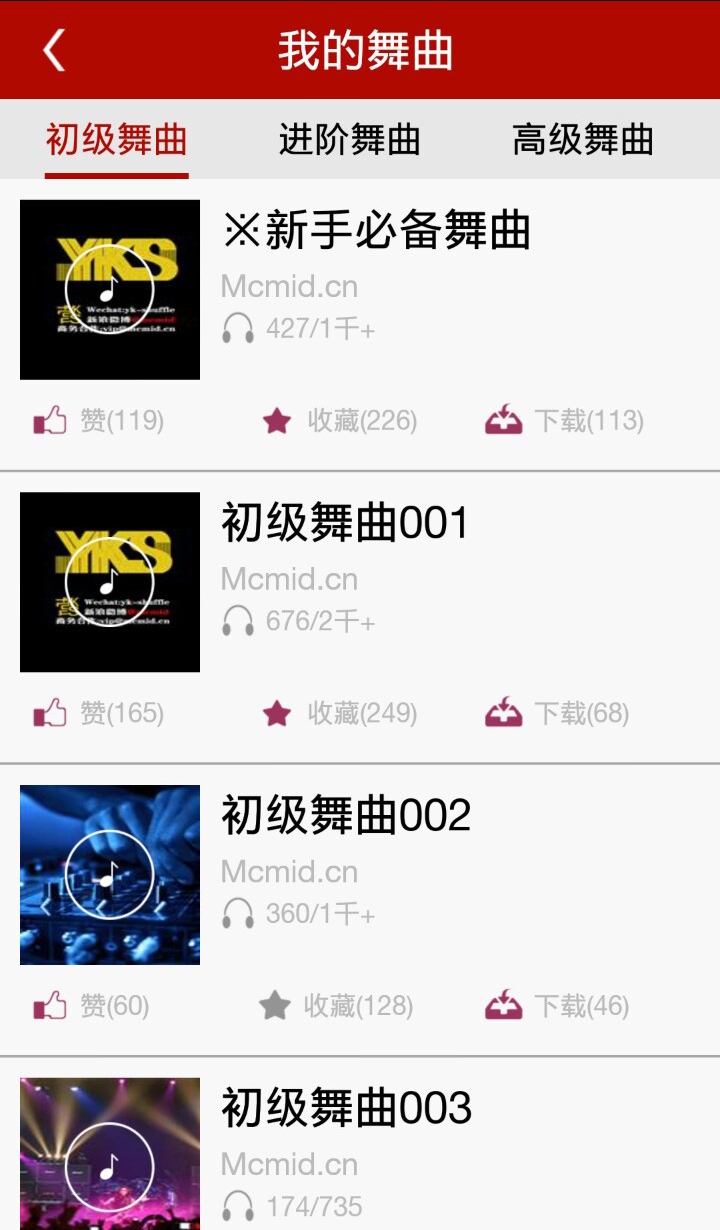Play the 初级舞曲001 cover thumbnail
Viewport: 720px width, 1230px height.
coord(110,582)
